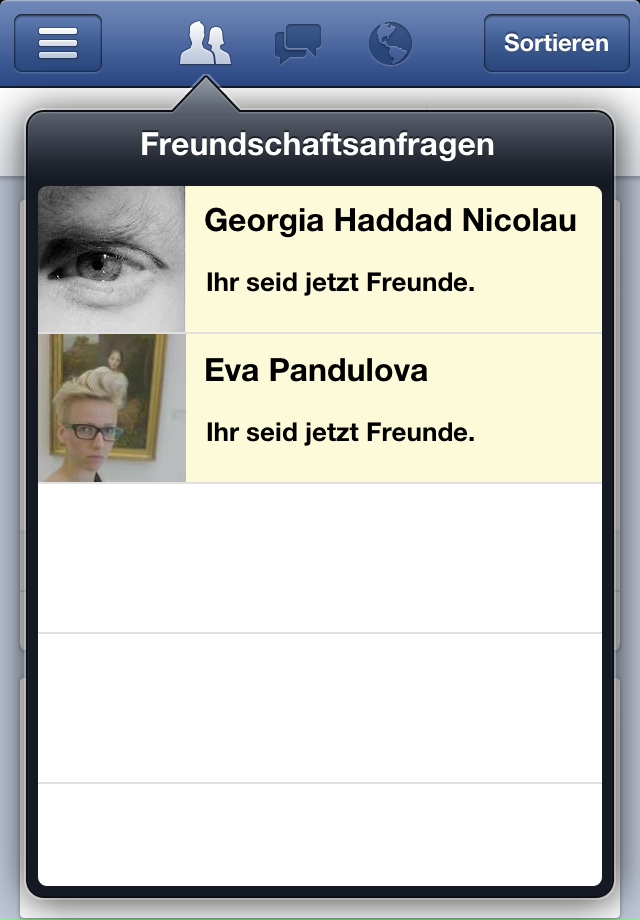
Task: Open the messages icon
Action: tap(298, 44)
